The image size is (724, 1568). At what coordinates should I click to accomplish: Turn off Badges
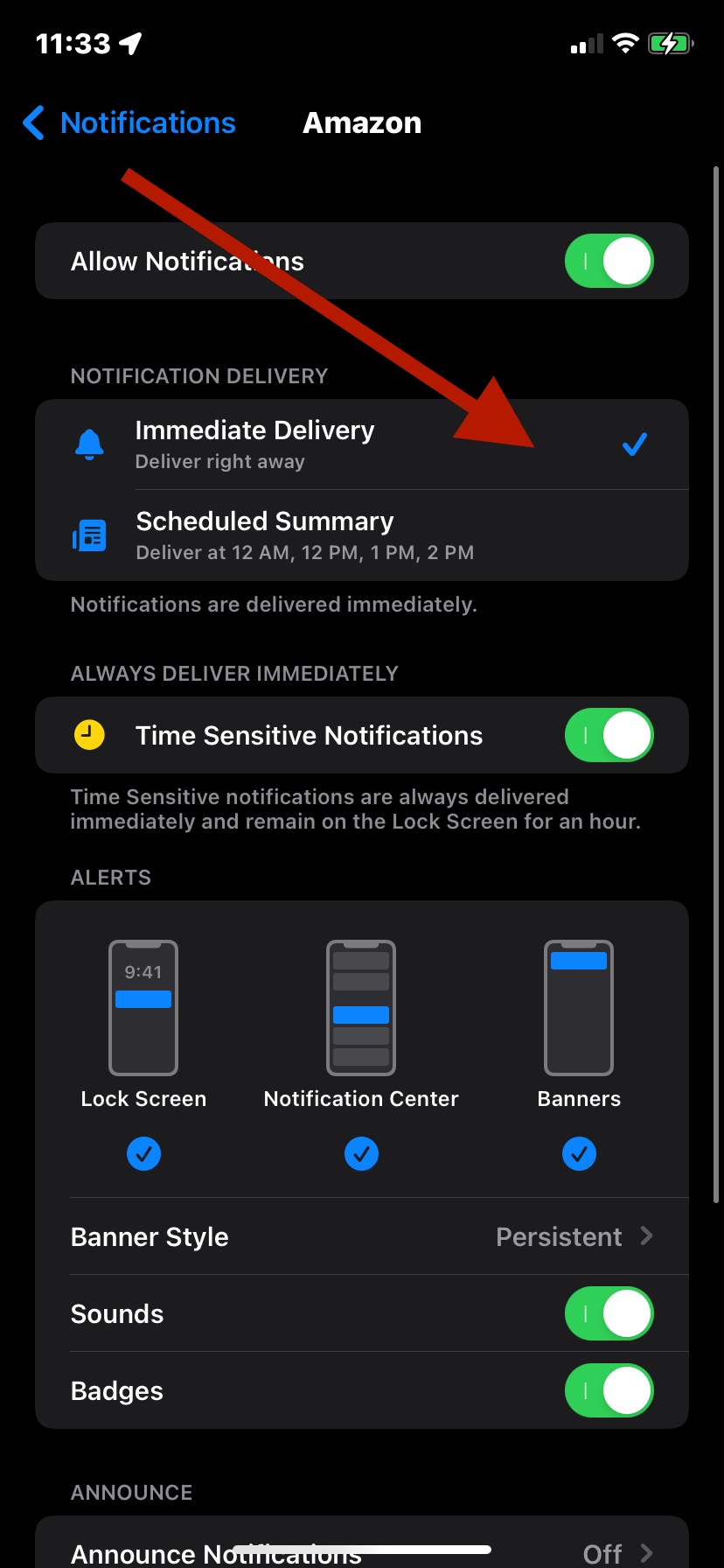click(609, 1390)
